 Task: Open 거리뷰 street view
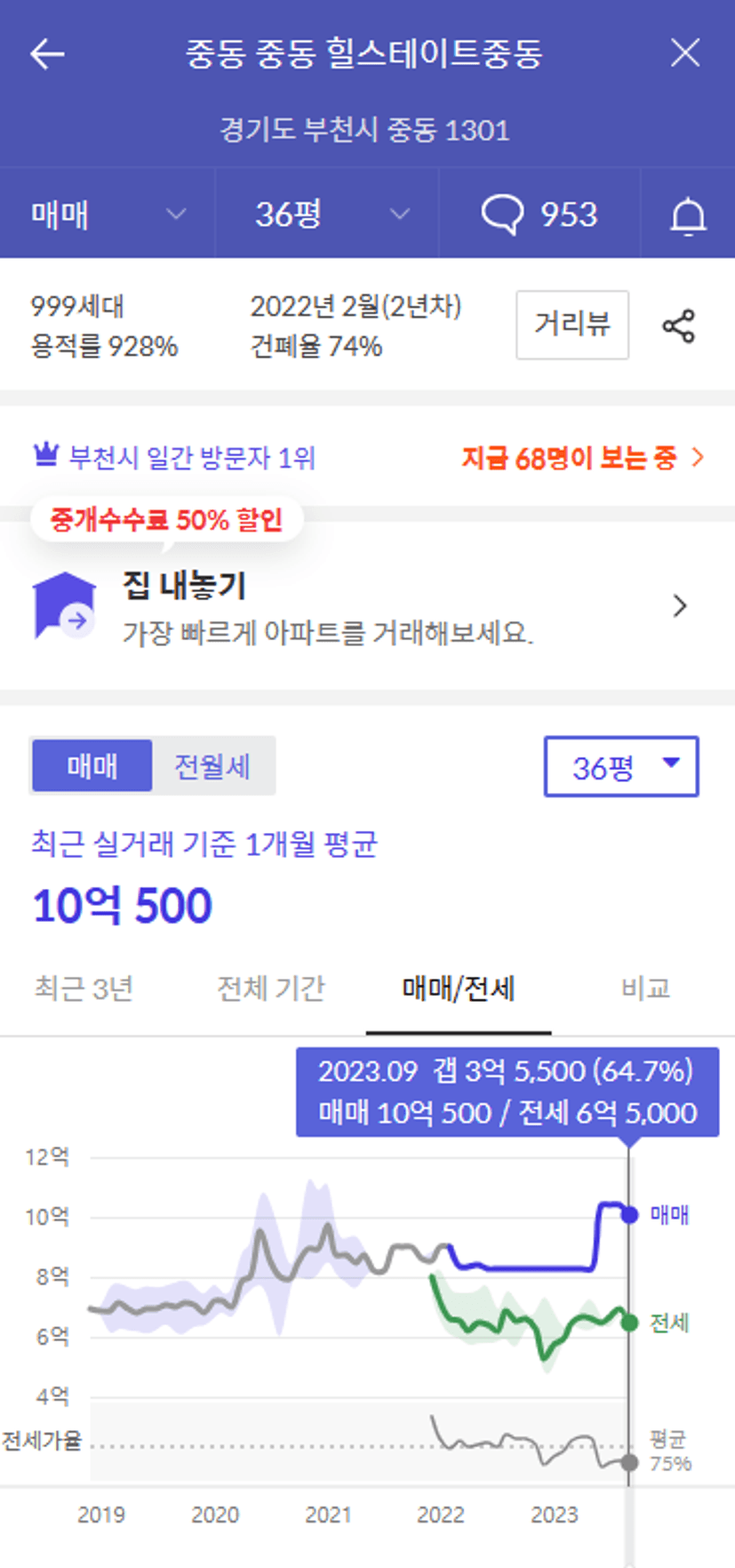(x=572, y=324)
